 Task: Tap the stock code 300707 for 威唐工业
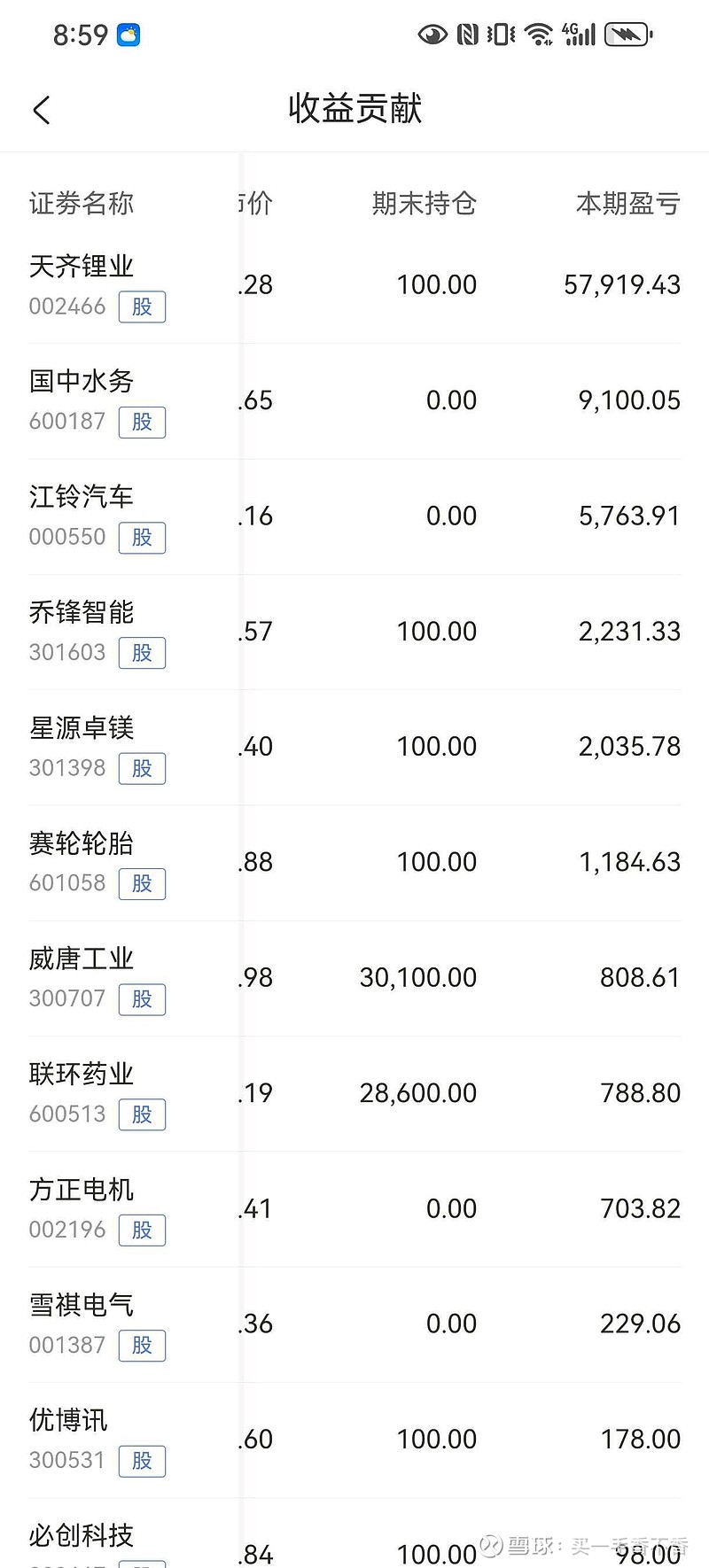pos(67,998)
